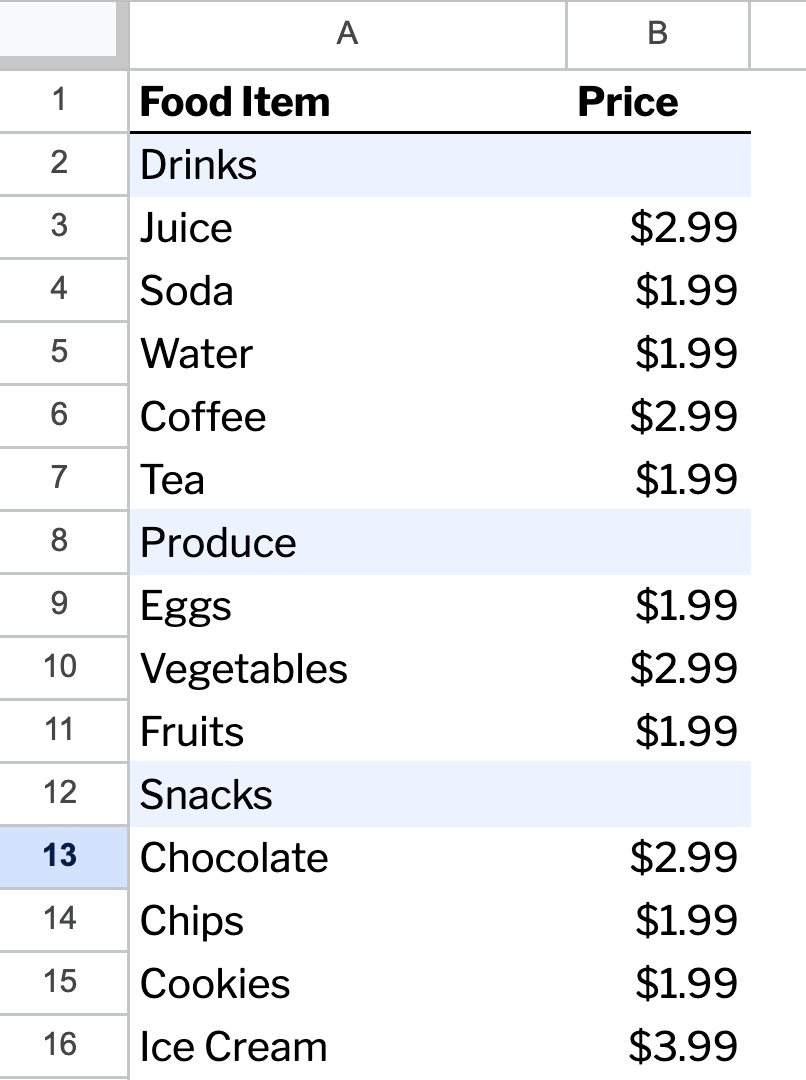The image size is (806, 1080).
Task: Select the highlighted row 13 header
Action: (x=60, y=856)
